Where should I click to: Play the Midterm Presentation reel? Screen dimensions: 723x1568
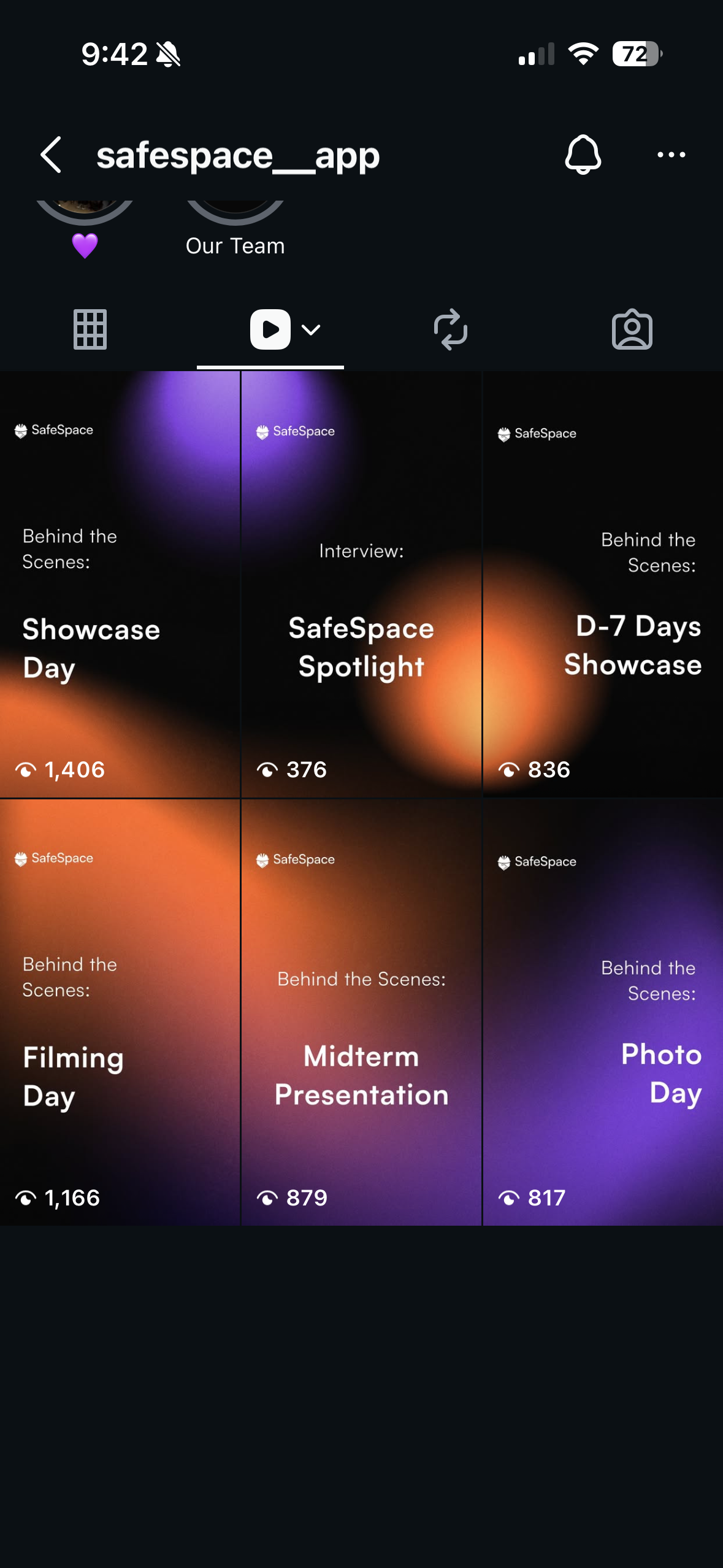coord(361,1012)
